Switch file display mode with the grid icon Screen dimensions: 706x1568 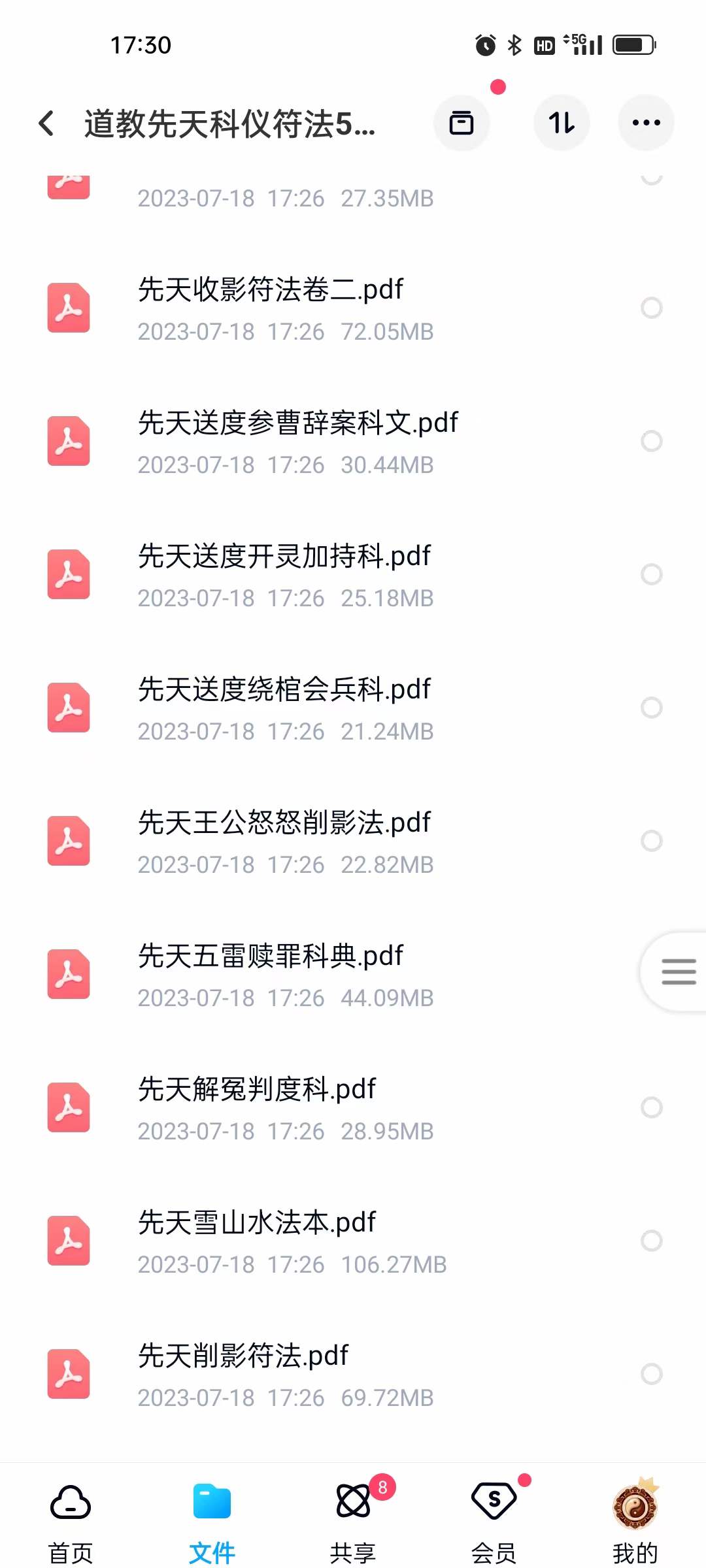462,123
